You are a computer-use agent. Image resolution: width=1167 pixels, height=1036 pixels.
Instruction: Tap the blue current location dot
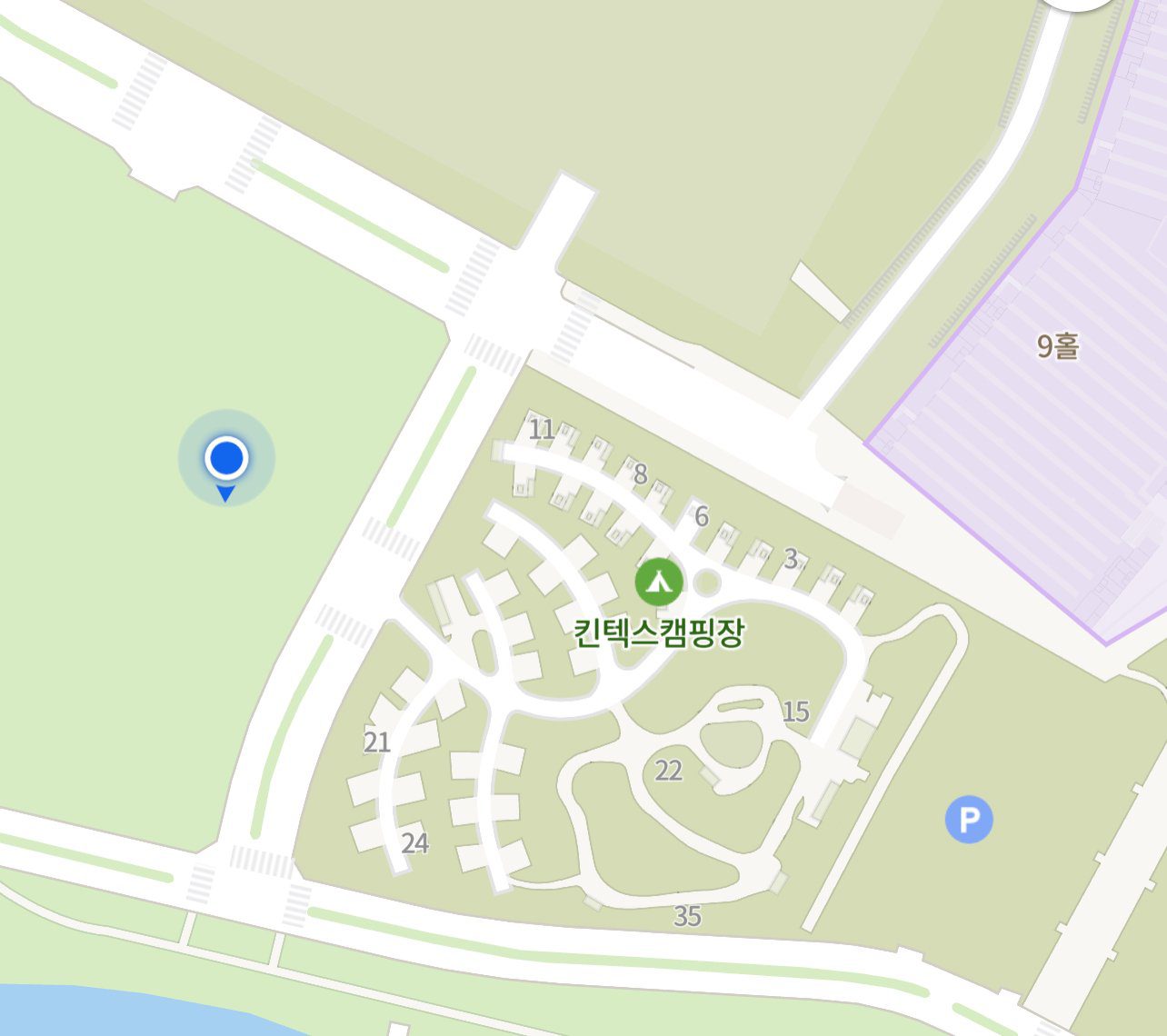click(226, 458)
